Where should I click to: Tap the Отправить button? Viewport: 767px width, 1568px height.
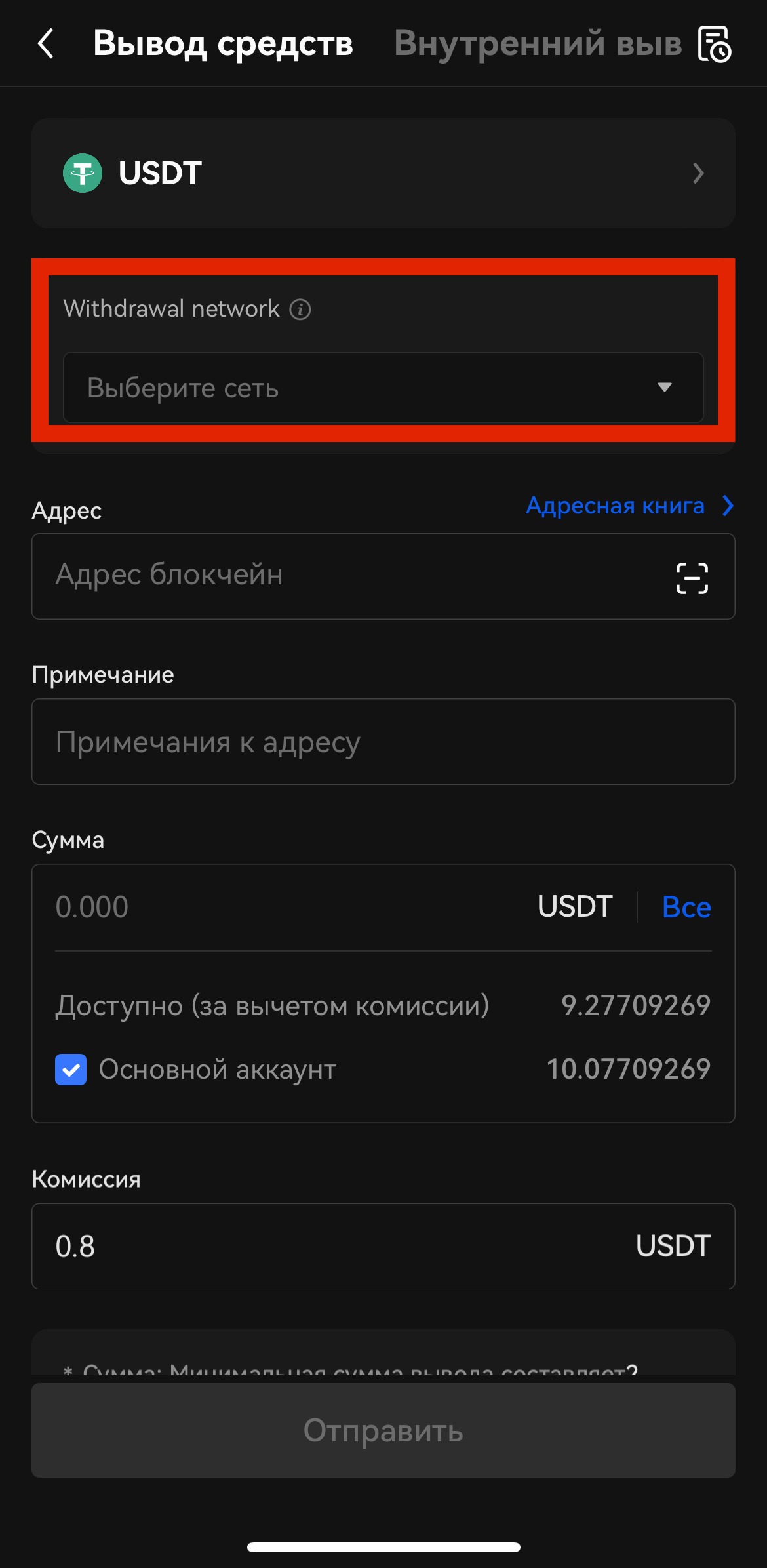pos(383,1430)
